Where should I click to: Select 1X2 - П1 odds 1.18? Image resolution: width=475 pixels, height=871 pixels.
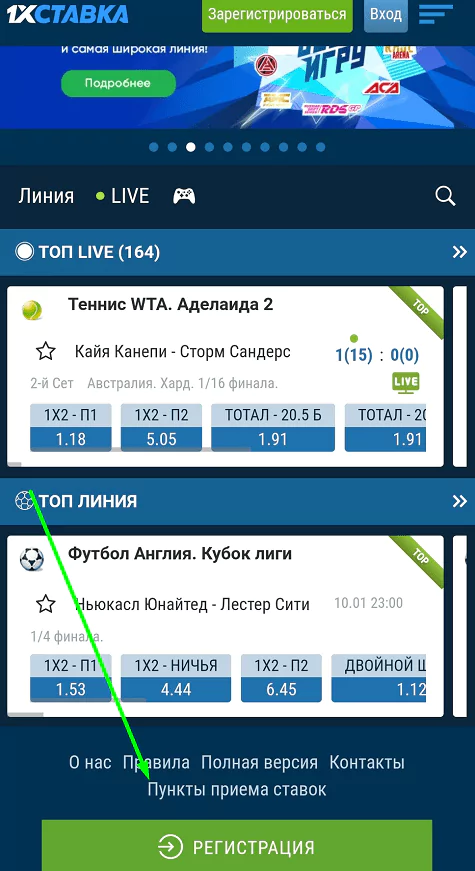click(71, 427)
